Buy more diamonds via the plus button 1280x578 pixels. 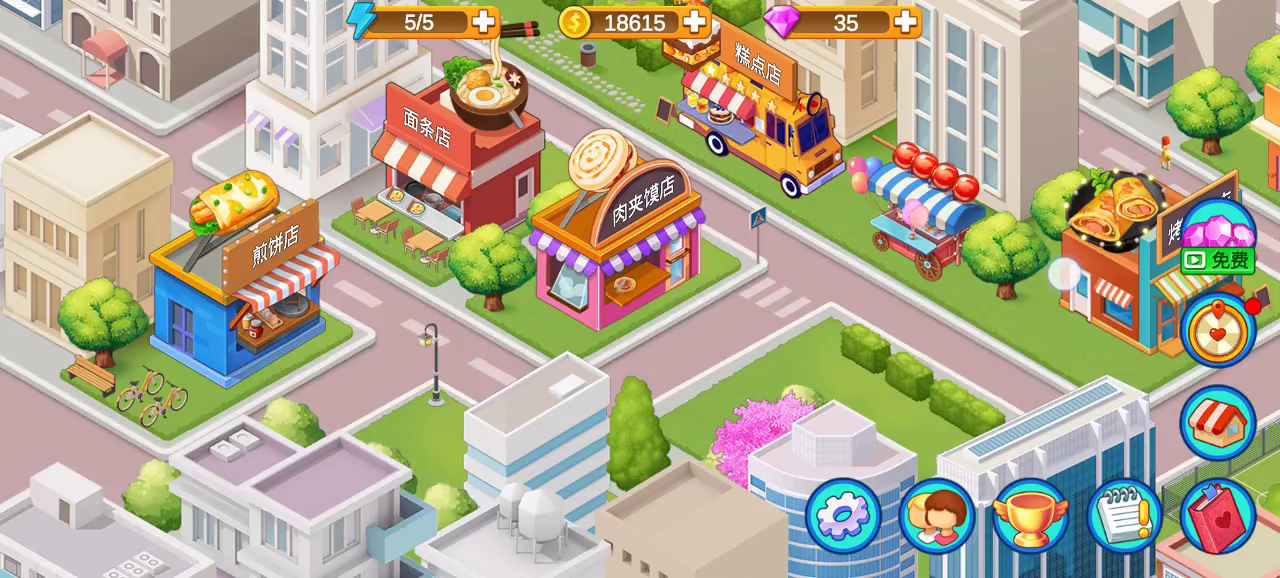click(x=906, y=21)
